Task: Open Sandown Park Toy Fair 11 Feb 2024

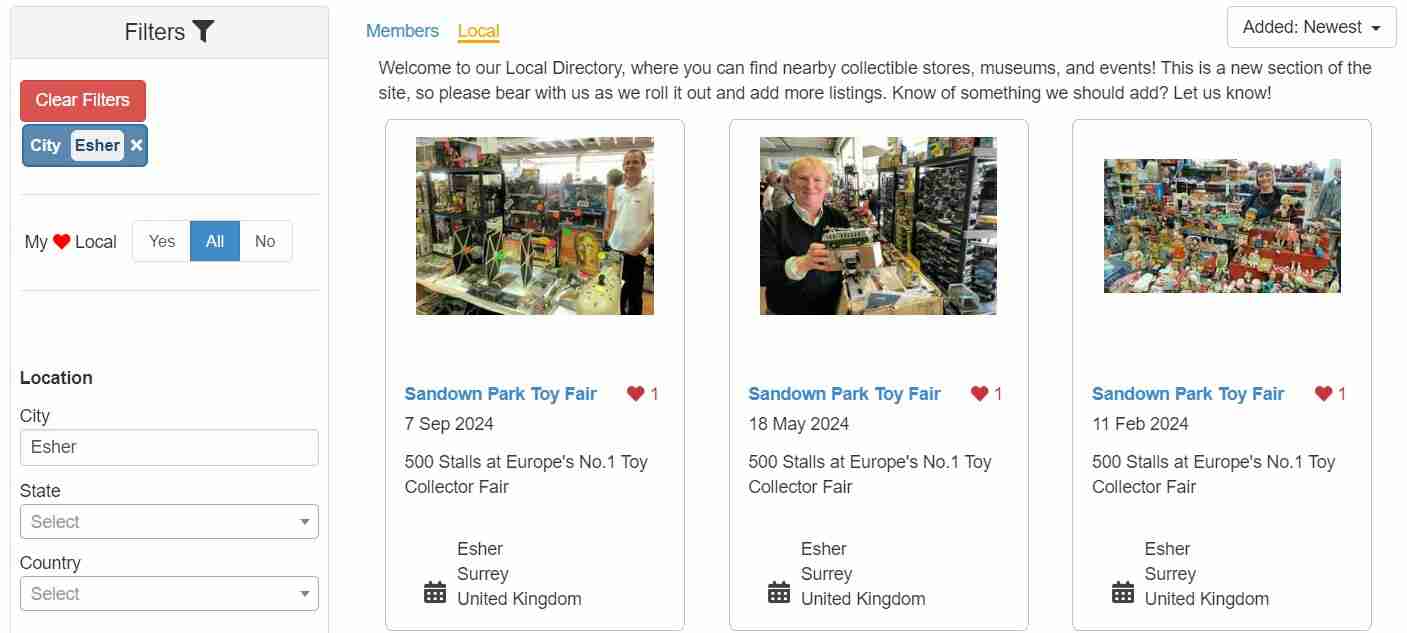Action: point(1188,394)
